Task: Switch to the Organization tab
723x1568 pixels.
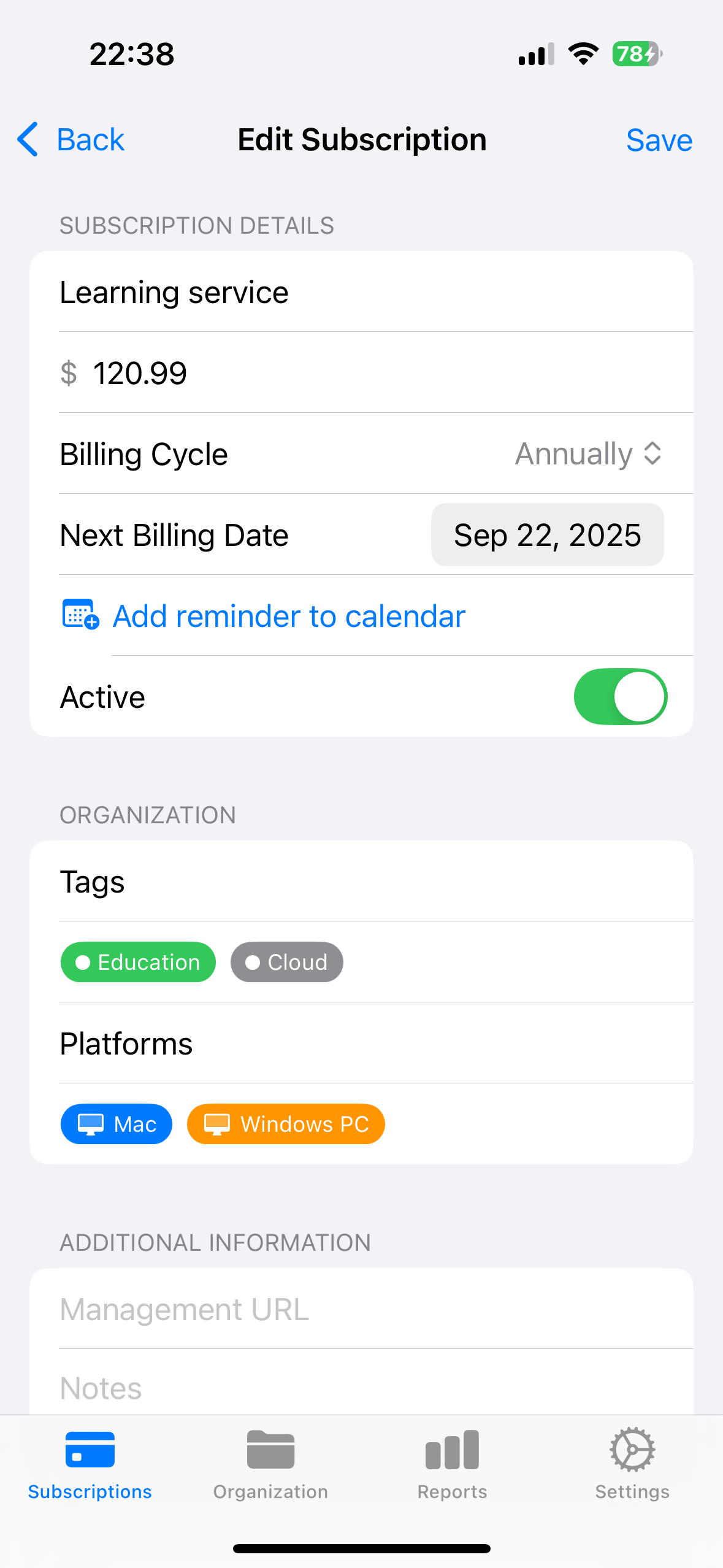Action: tap(270, 1462)
